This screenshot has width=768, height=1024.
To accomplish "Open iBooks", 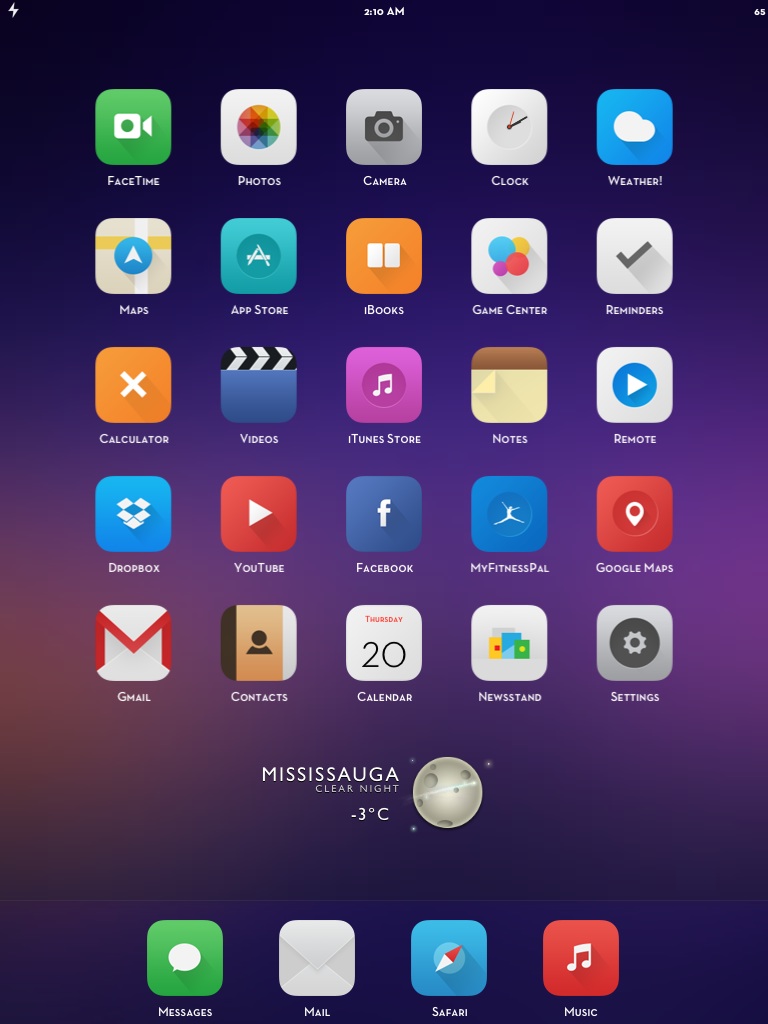I will tap(384, 256).
